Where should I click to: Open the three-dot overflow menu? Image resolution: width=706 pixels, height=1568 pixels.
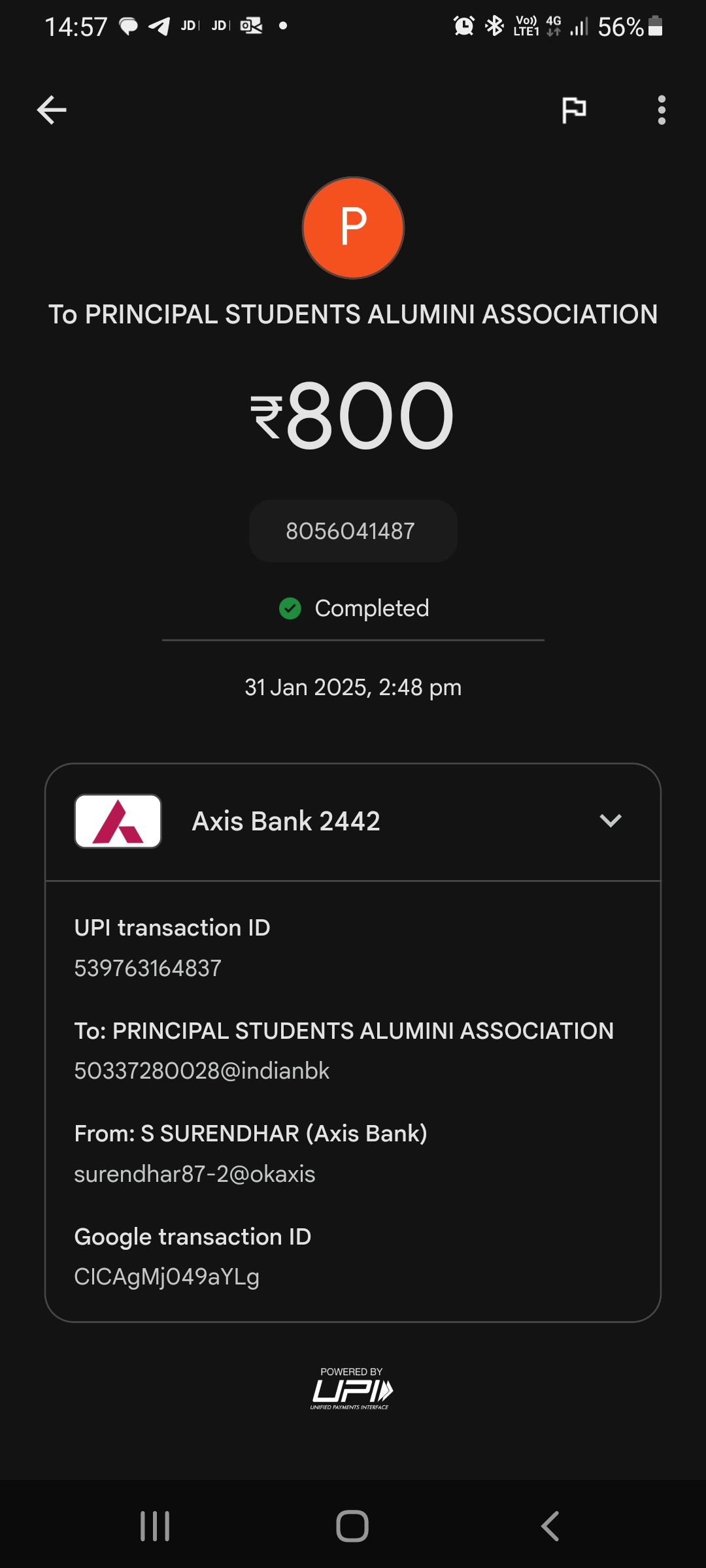pyautogui.click(x=662, y=110)
